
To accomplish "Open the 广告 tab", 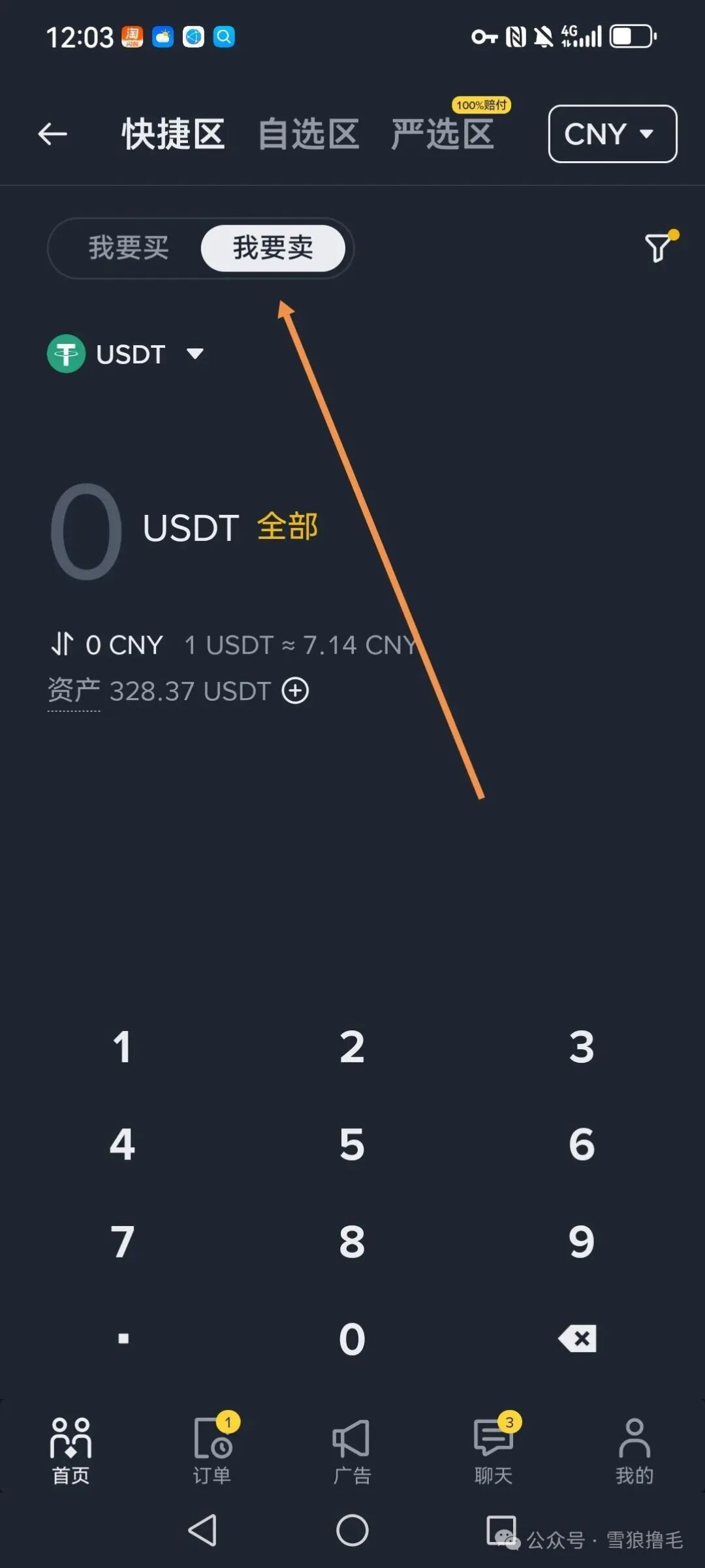I will tap(352, 1450).
